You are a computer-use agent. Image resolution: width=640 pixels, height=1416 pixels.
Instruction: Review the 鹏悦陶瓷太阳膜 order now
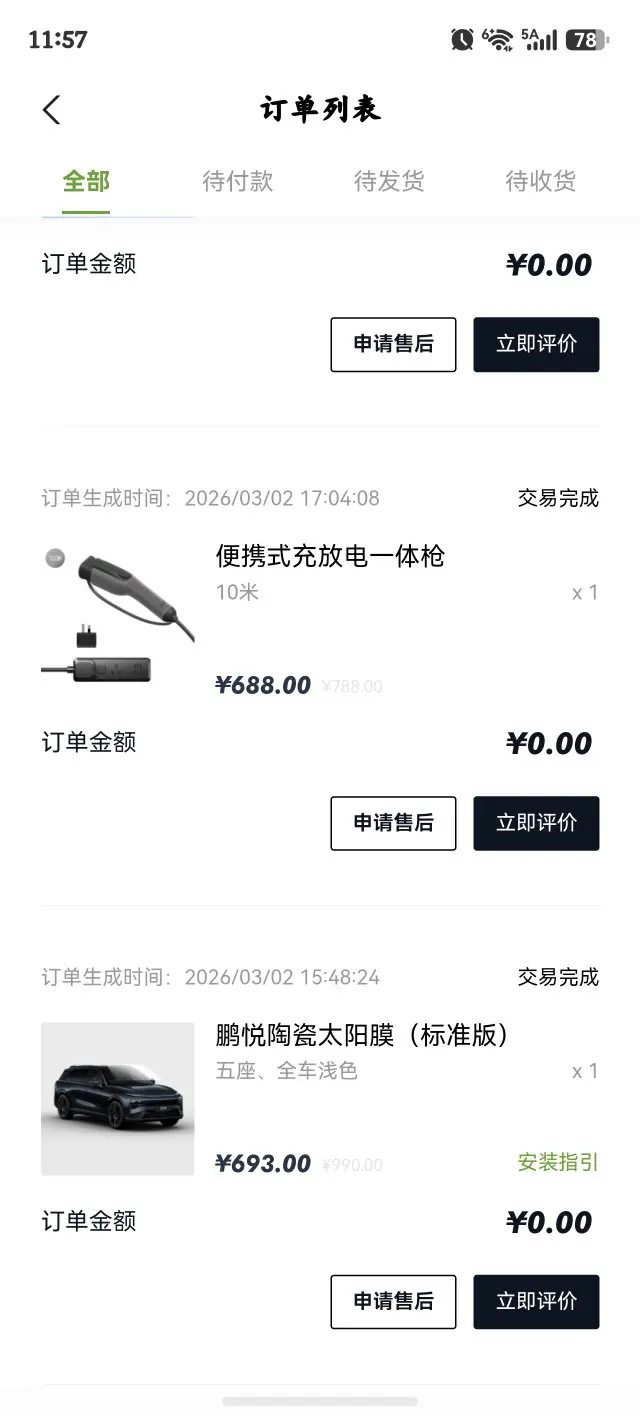(536, 1301)
